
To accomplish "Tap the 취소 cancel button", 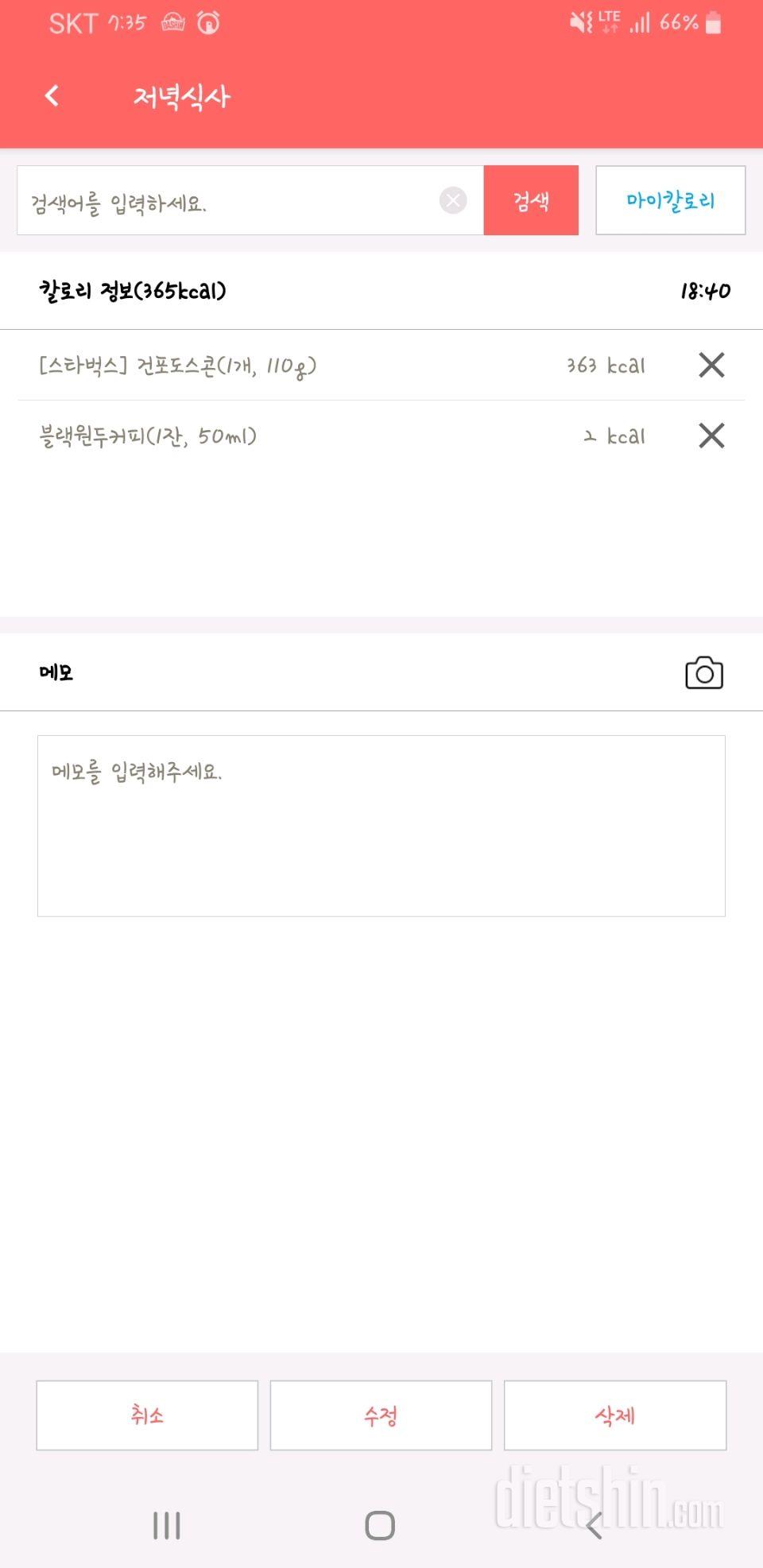I will tap(147, 1415).
